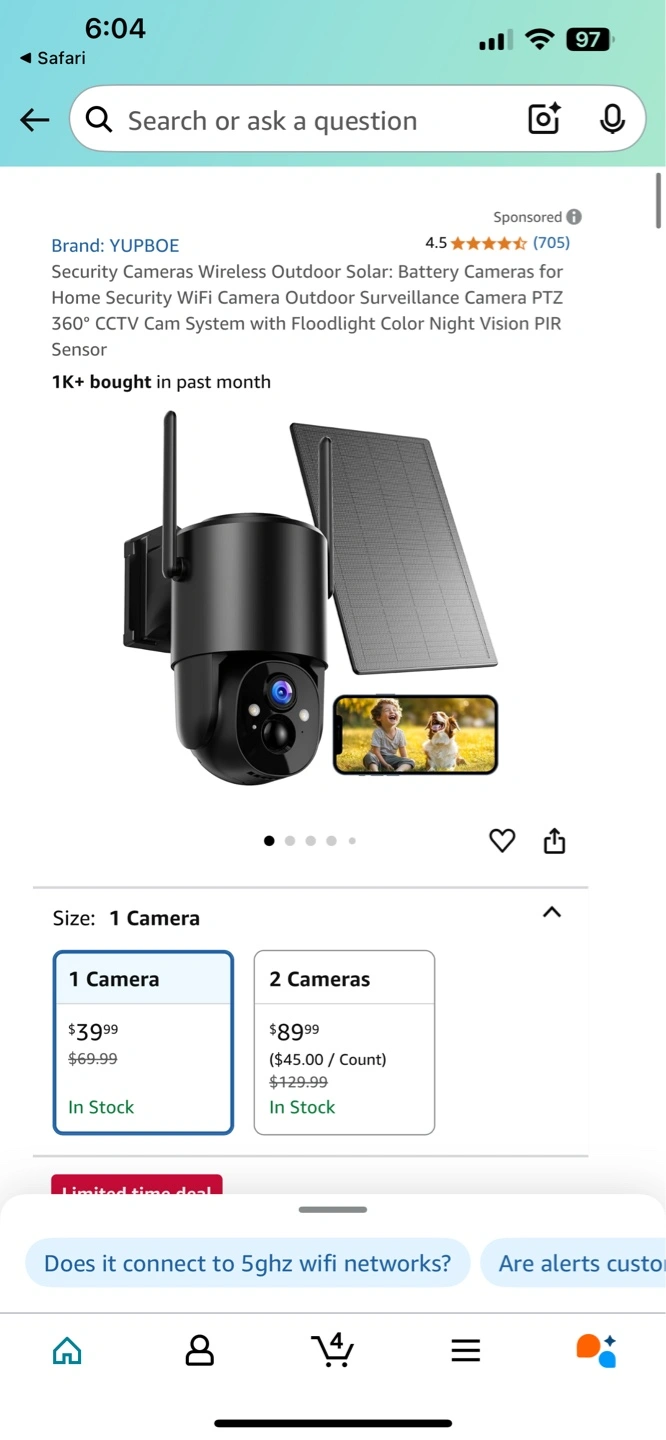Go back with the arrow beside search

tap(35, 120)
